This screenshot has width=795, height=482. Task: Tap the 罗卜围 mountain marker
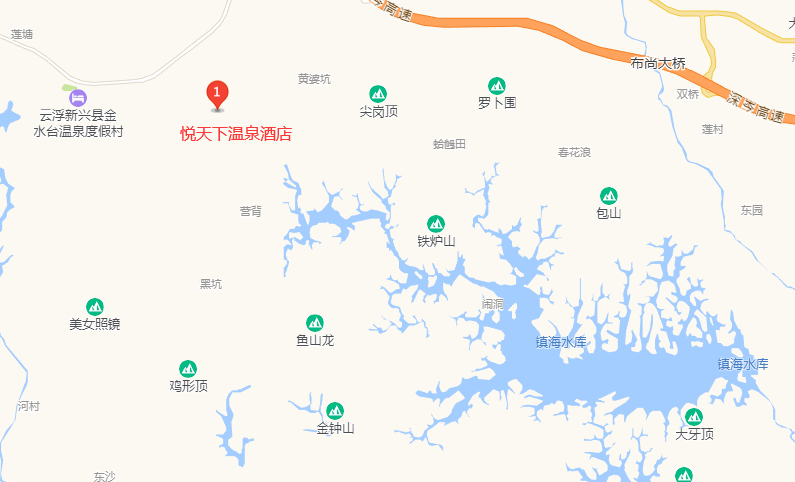496,85
